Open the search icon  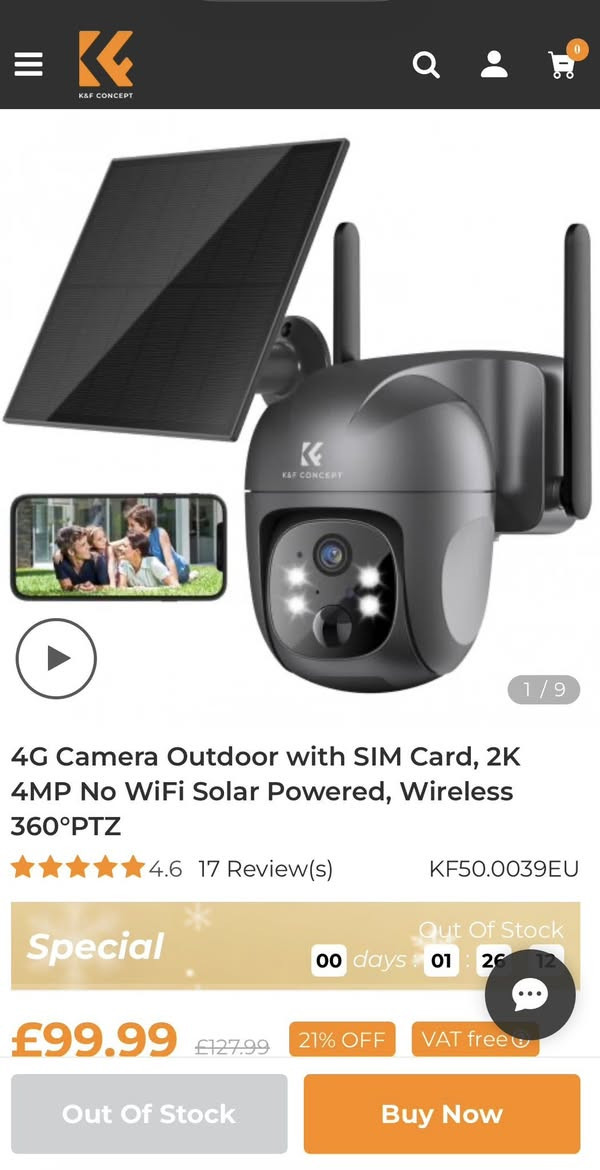click(427, 65)
